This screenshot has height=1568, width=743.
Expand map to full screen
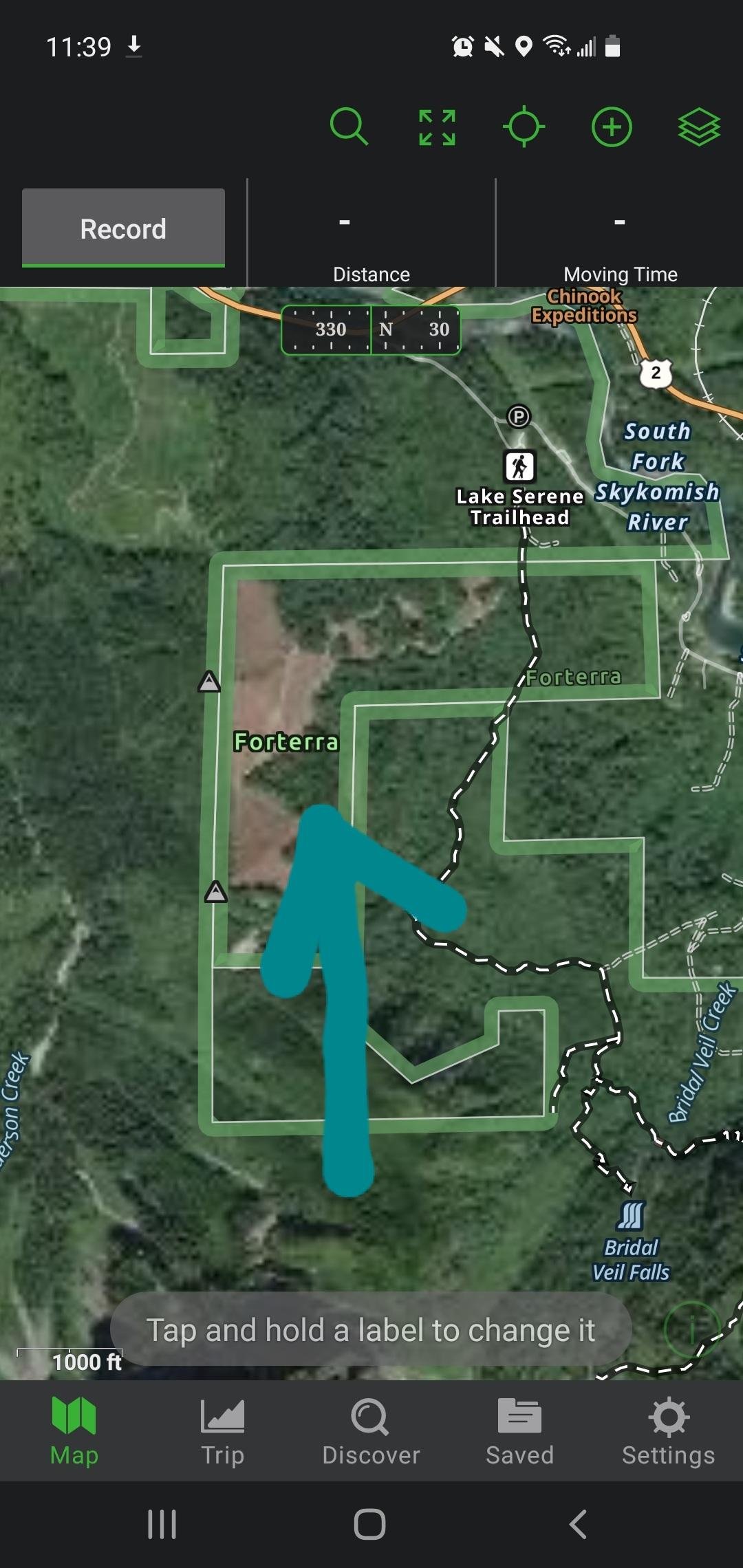tap(437, 127)
